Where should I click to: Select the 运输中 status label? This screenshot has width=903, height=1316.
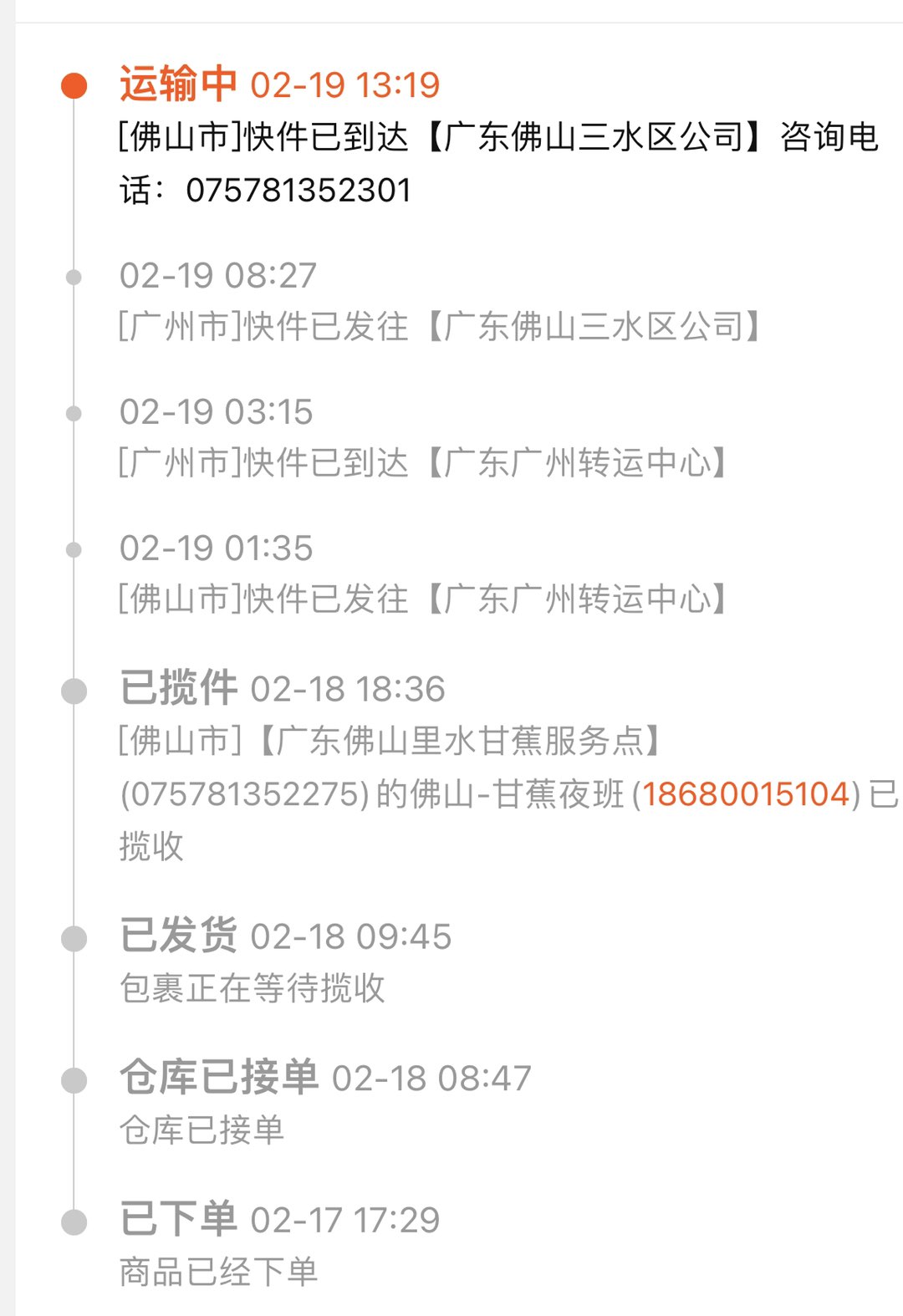pos(176,82)
